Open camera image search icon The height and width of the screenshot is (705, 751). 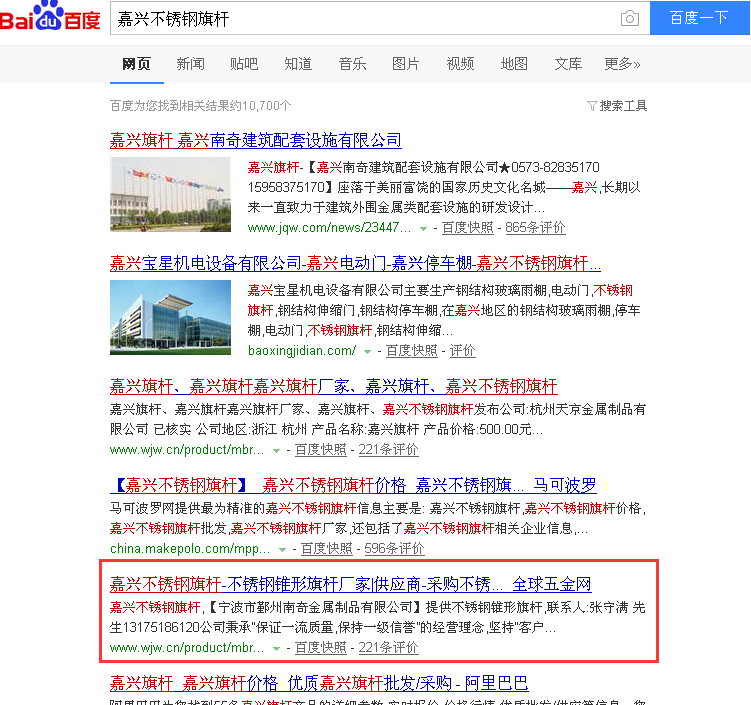(629, 19)
